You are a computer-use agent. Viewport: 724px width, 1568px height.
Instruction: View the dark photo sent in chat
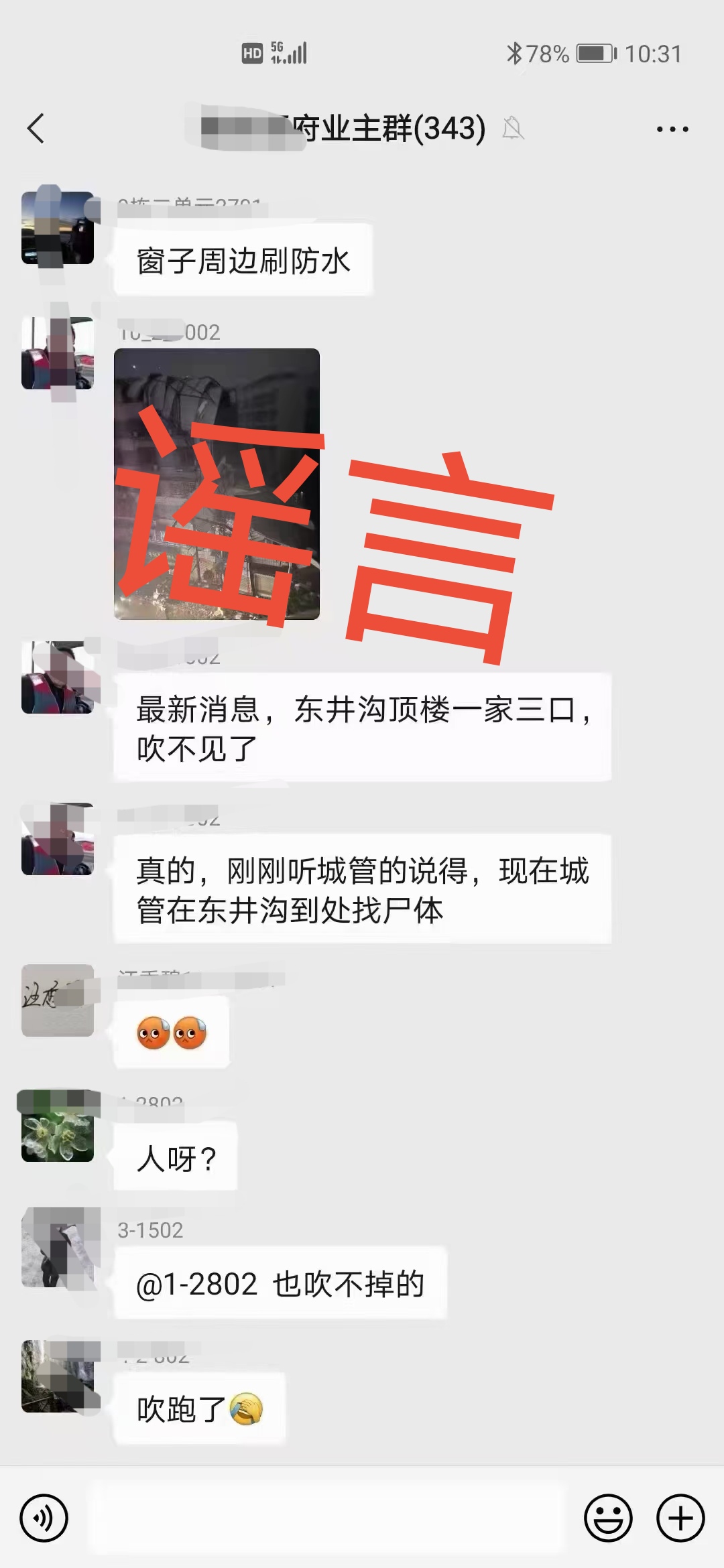[217, 484]
